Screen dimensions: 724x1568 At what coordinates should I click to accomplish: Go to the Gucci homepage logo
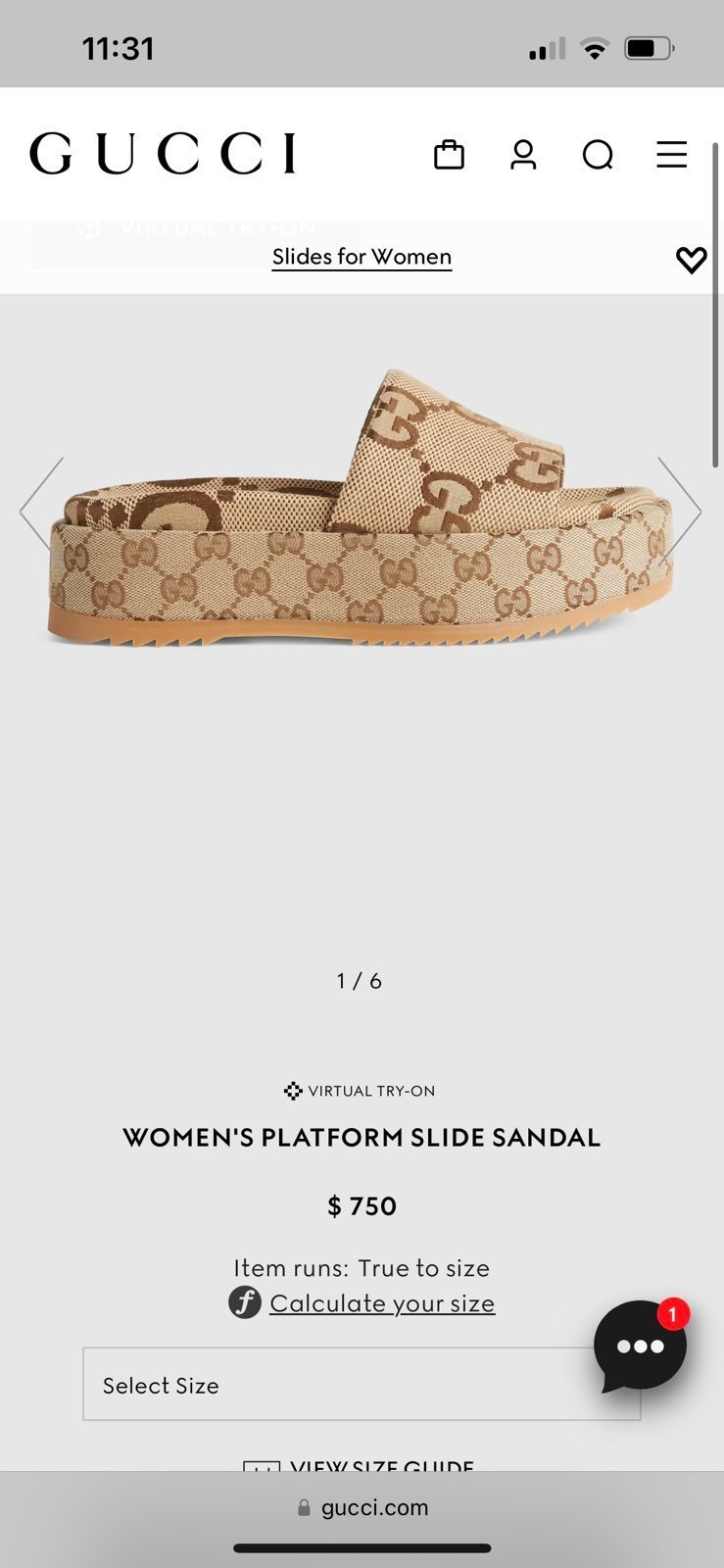point(163,154)
